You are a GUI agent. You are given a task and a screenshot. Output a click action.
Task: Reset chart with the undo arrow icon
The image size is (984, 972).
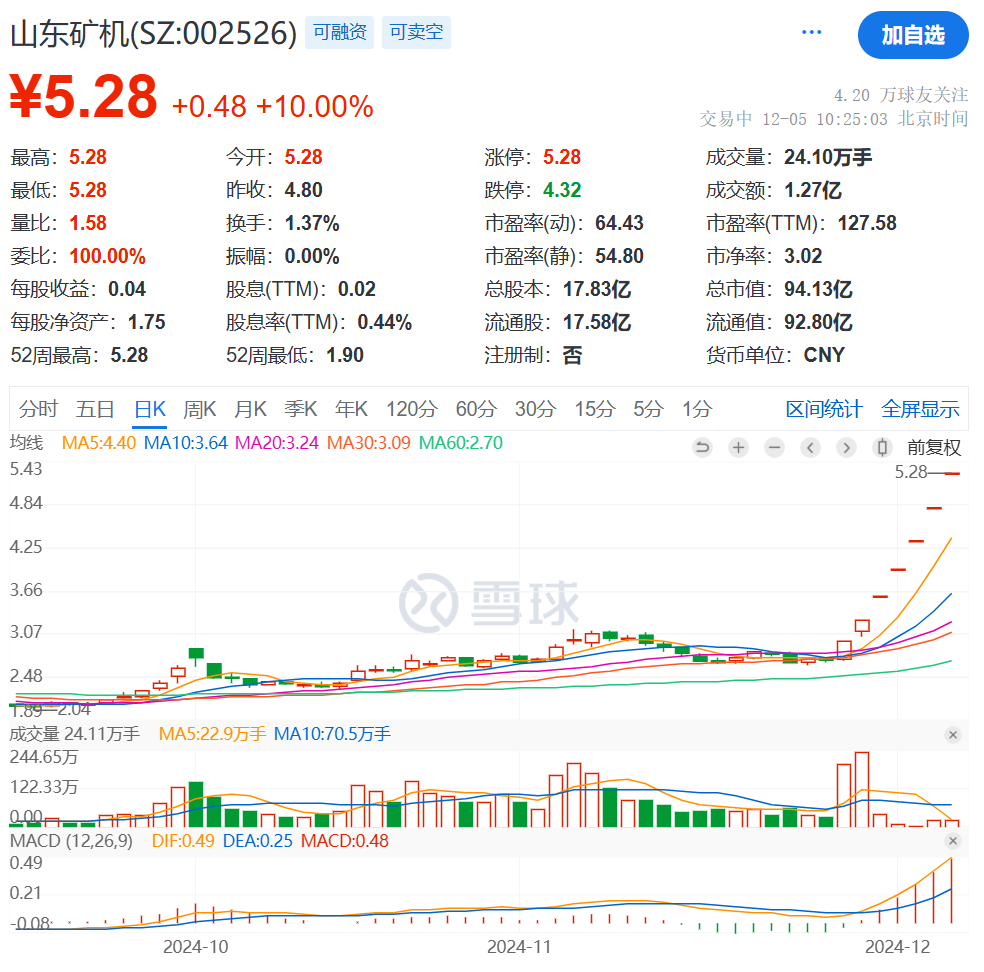tap(702, 447)
